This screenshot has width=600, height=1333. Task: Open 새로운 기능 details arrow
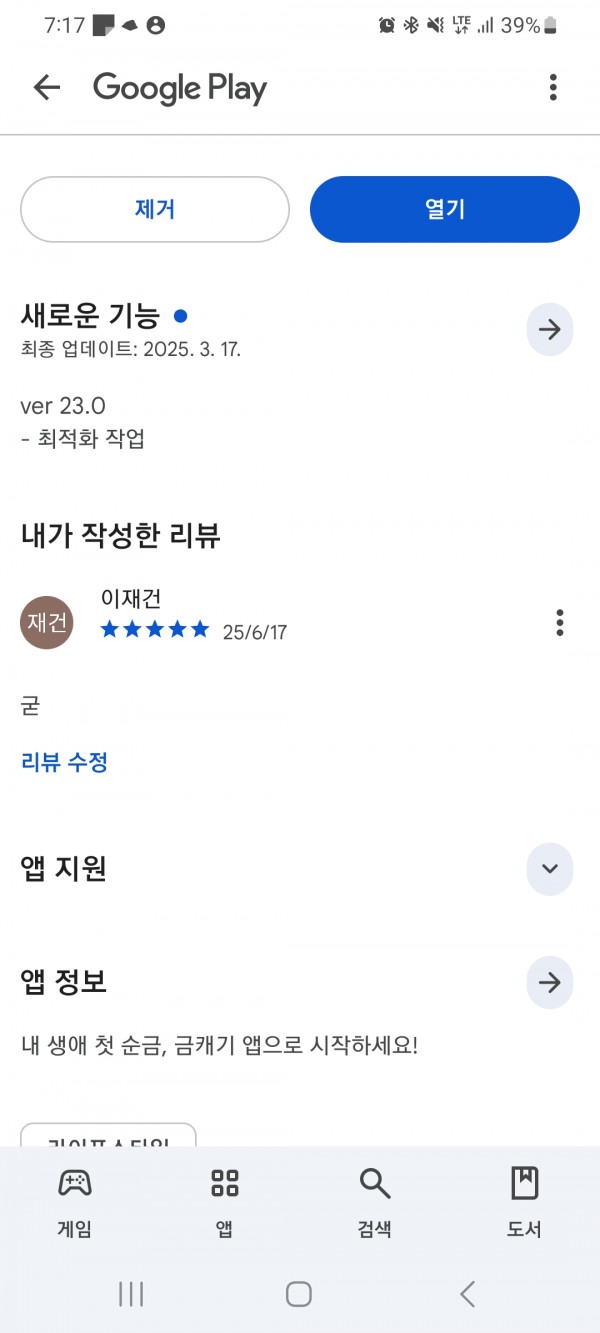click(x=550, y=329)
